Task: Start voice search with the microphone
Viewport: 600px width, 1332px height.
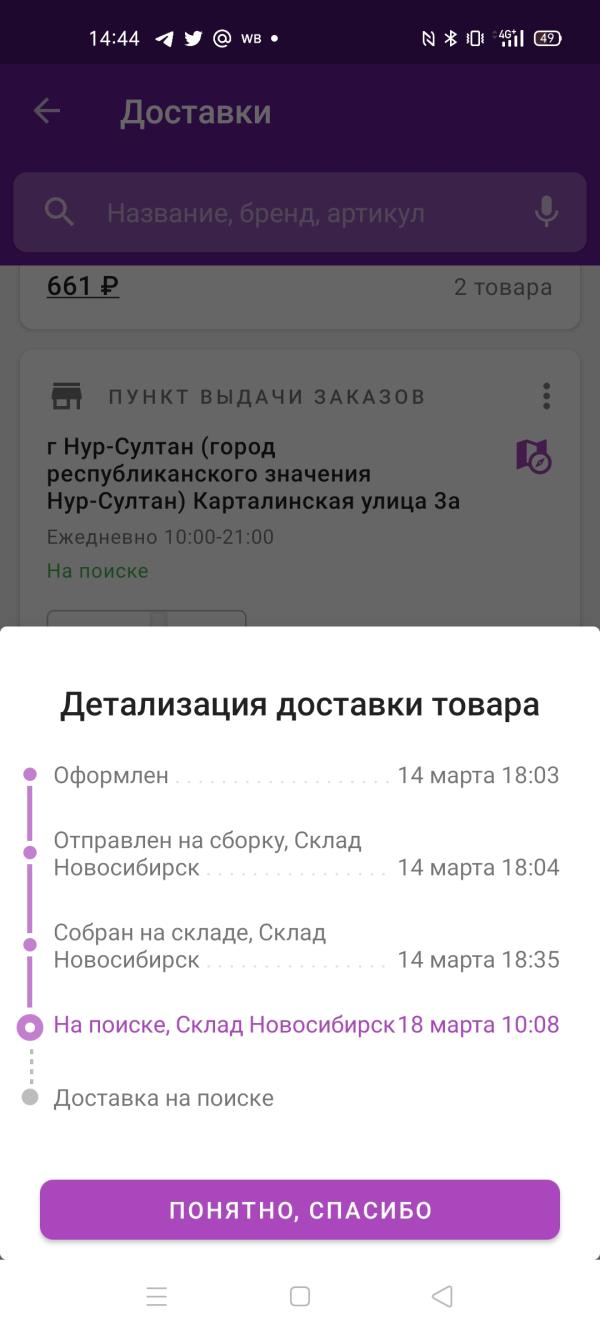Action: click(x=546, y=212)
